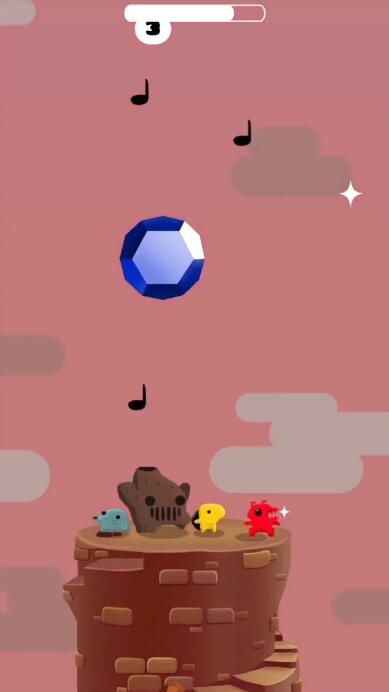Tap the yellow monster on the tower
This screenshot has height=692, width=389.
coord(210,517)
